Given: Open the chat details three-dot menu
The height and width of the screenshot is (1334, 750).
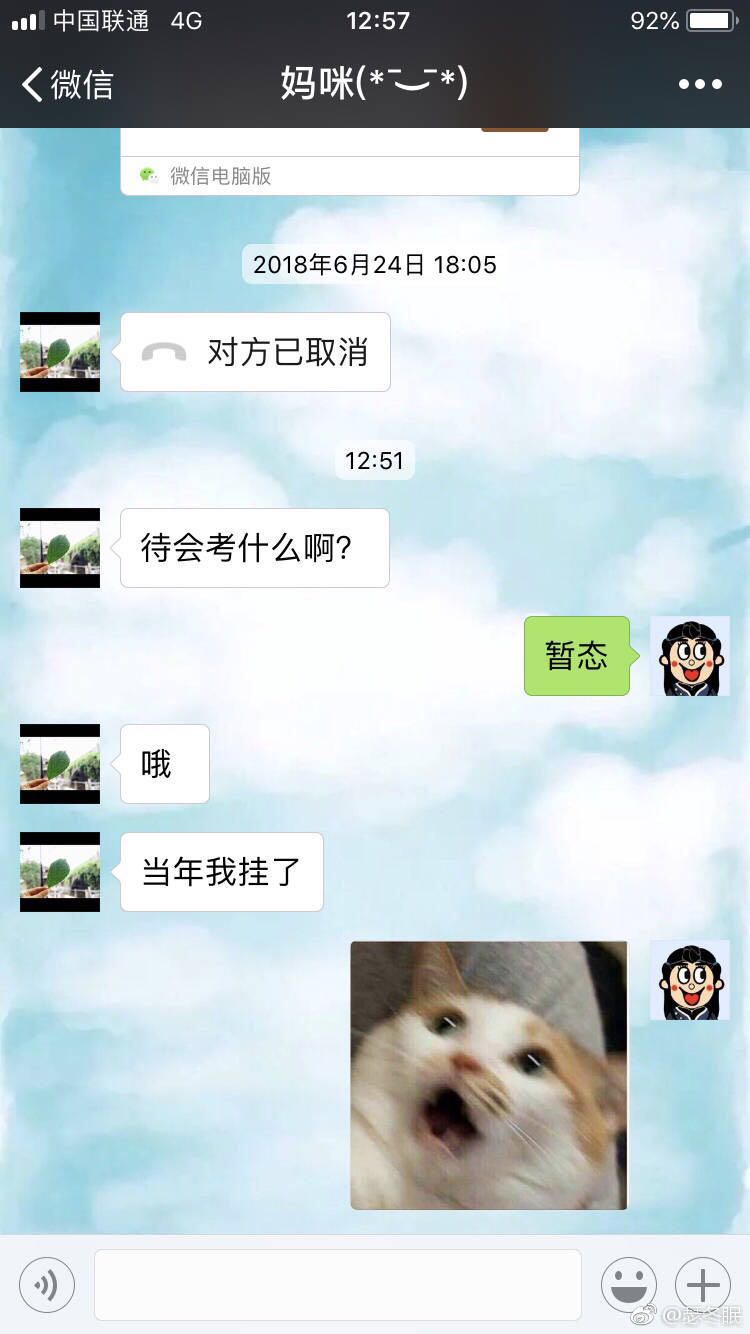Looking at the screenshot, I should (700, 84).
